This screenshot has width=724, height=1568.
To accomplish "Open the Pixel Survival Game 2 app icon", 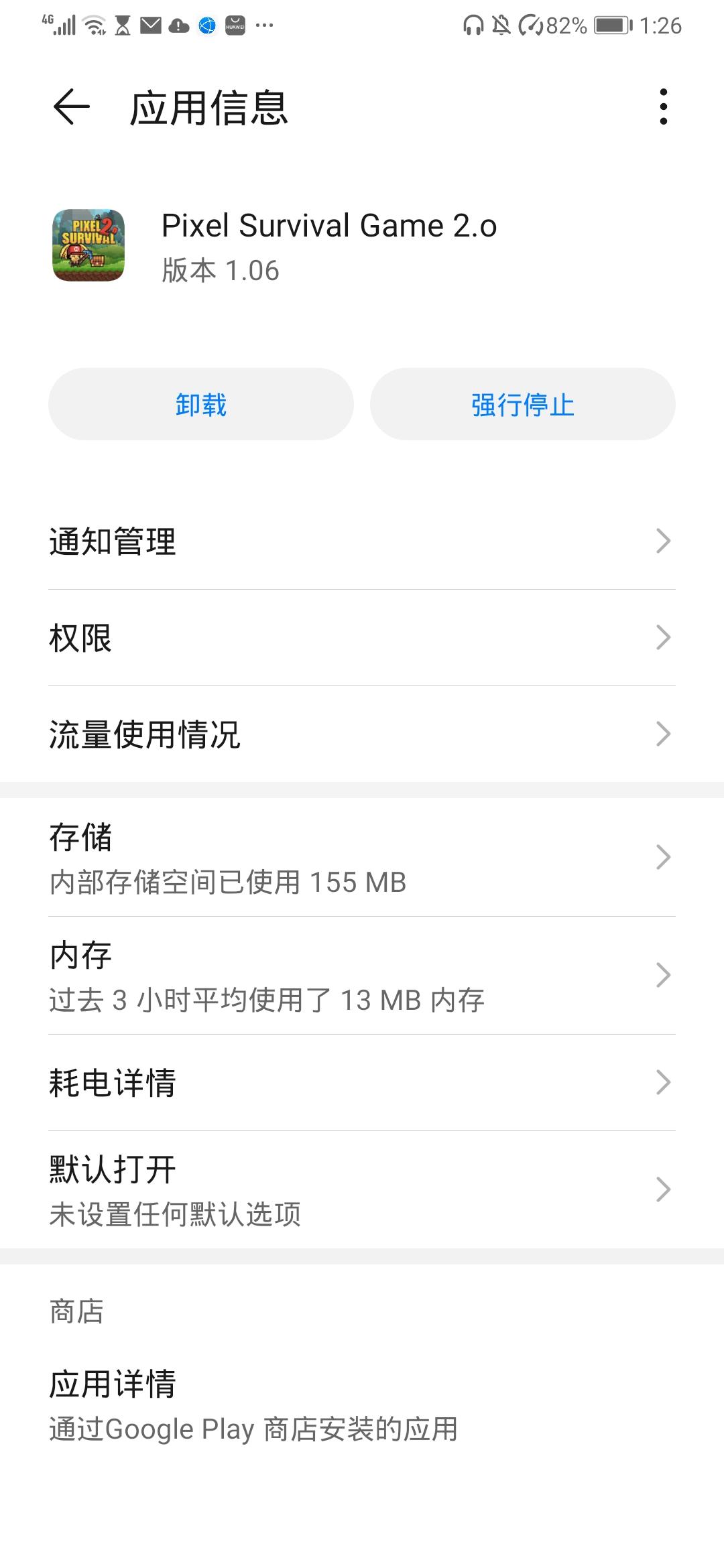I will [x=88, y=245].
